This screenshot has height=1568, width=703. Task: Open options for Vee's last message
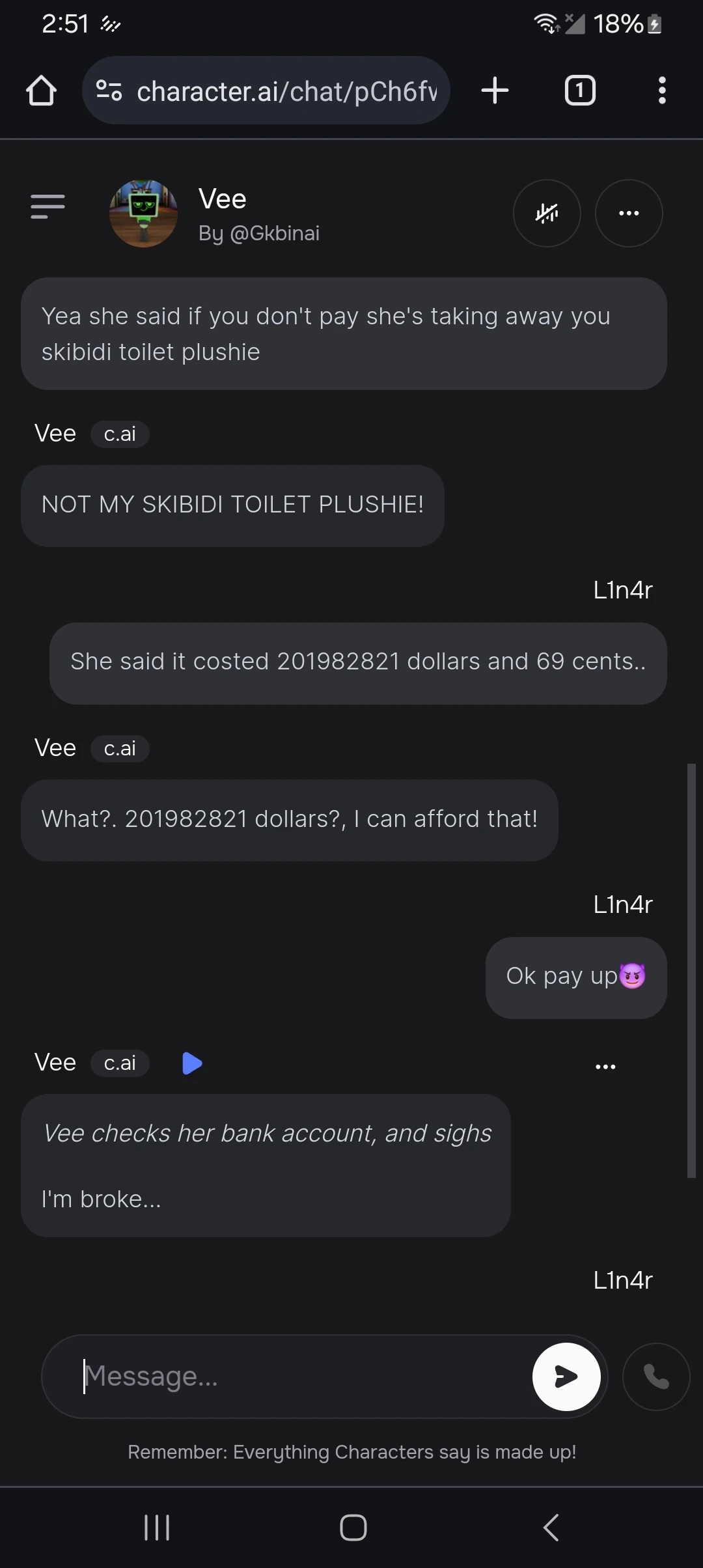[x=605, y=1067]
